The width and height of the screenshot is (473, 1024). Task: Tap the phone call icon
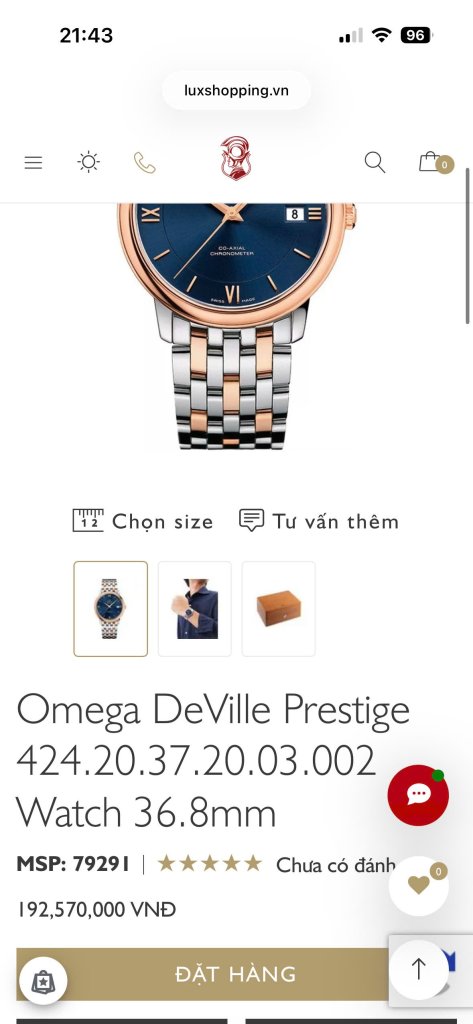[144, 163]
